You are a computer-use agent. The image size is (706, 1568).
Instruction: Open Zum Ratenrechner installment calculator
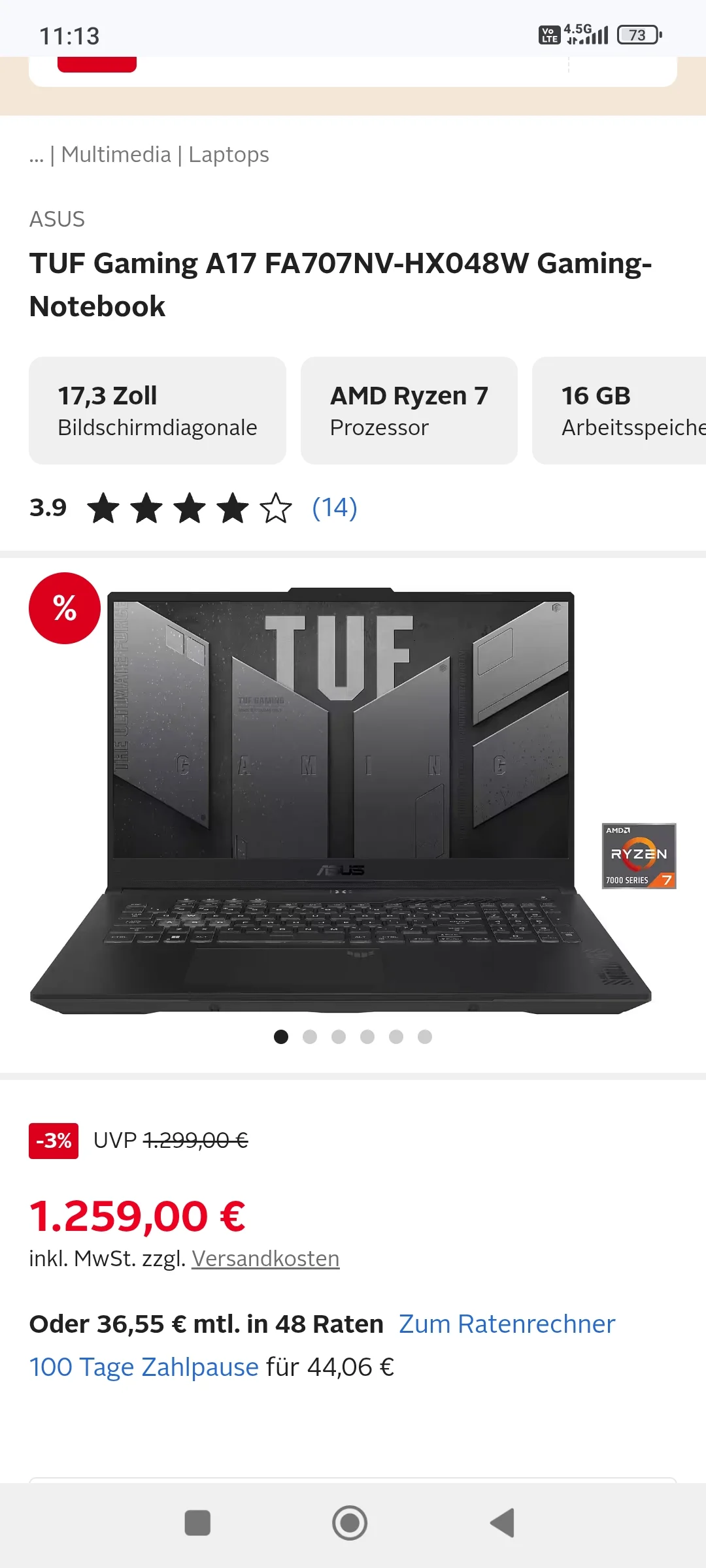(x=507, y=1324)
